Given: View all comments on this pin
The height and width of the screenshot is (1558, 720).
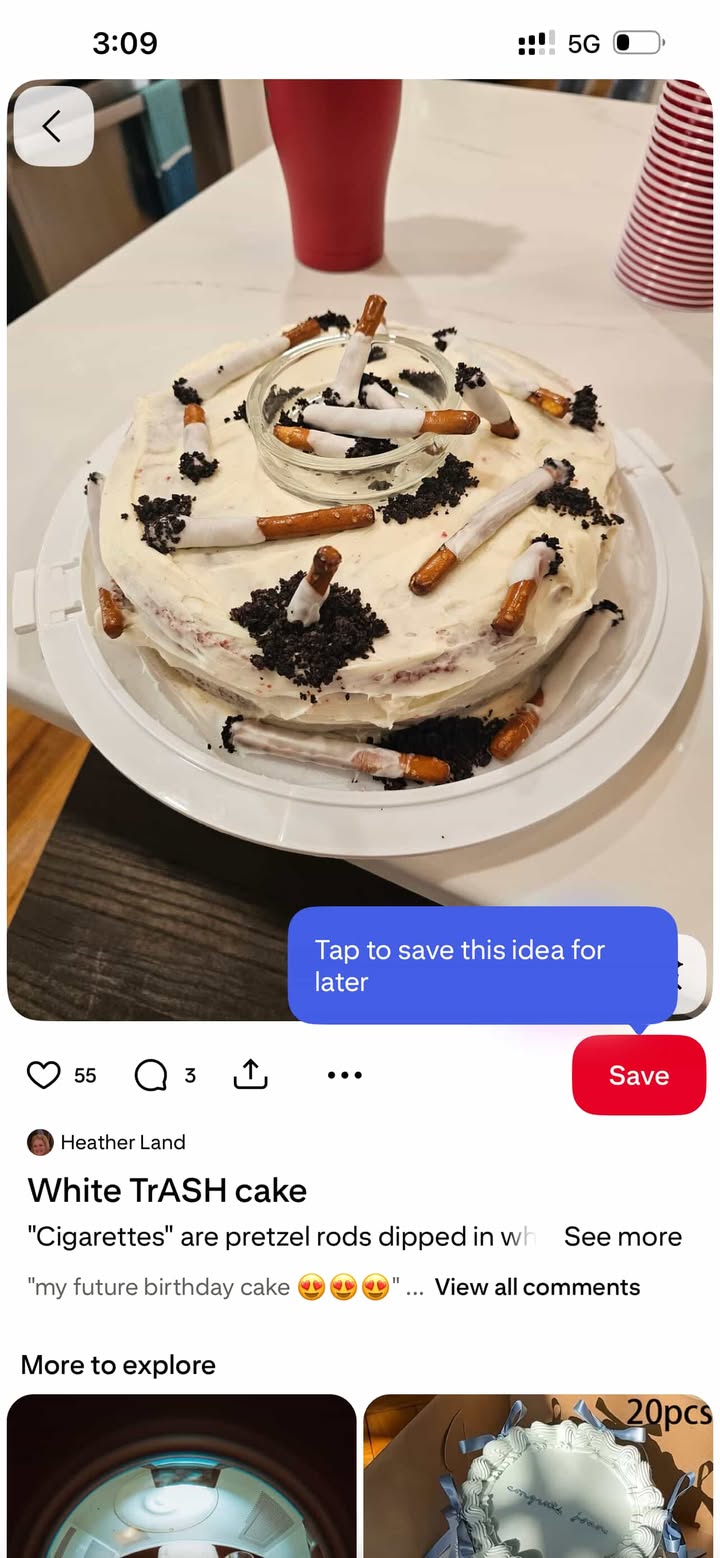Looking at the screenshot, I should (537, 1287).
